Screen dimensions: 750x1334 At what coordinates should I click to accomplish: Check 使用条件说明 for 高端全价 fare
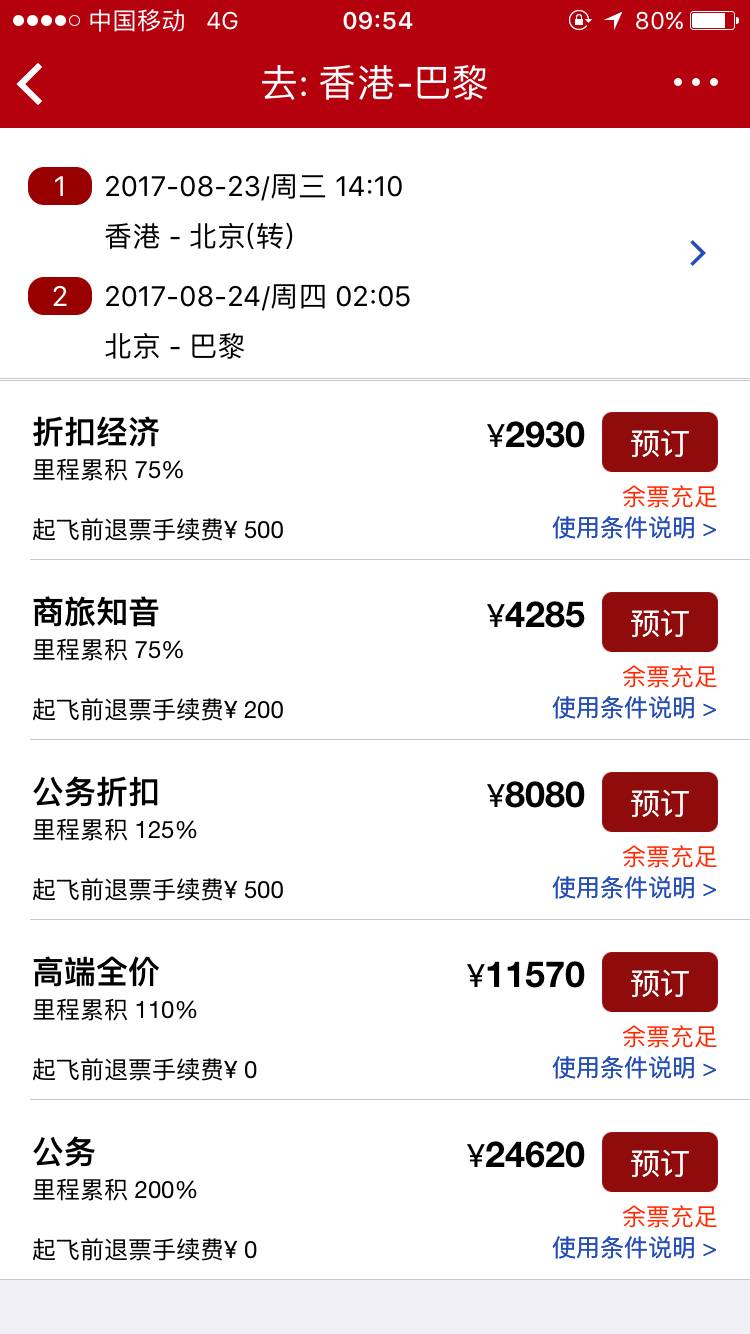(634, 1068)
